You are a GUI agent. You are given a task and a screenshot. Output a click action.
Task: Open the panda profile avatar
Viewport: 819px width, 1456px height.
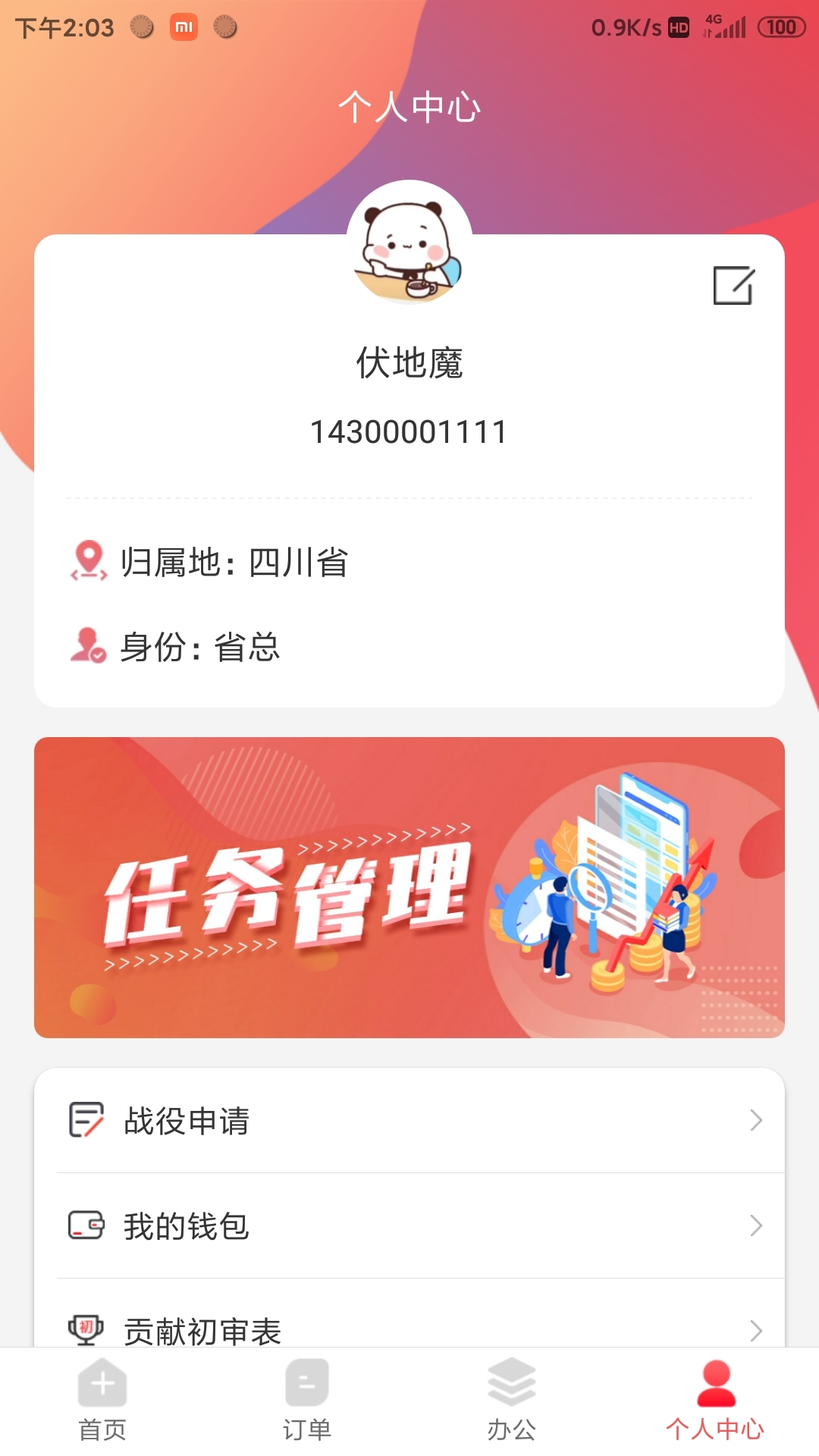point(409,243)
